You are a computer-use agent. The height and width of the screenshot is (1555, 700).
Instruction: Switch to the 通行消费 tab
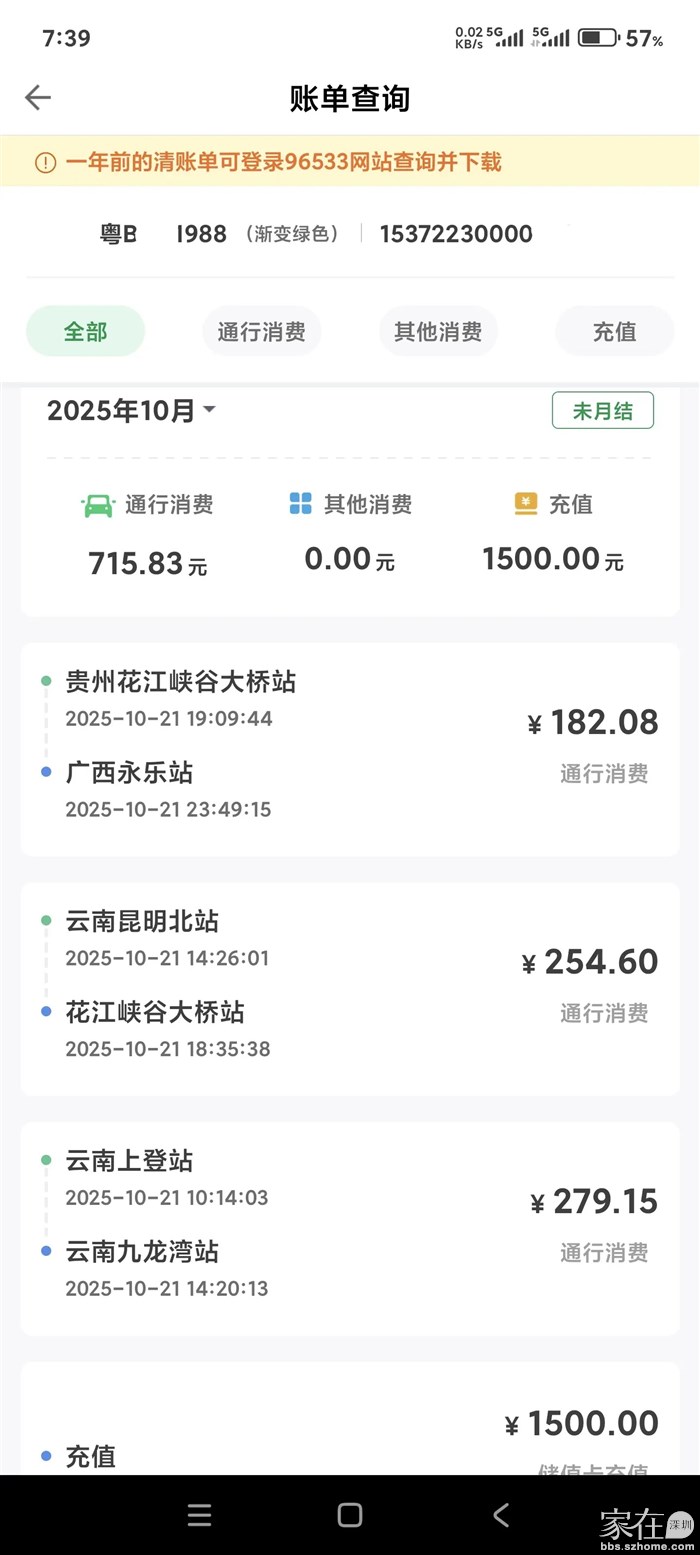coord(261,332)
